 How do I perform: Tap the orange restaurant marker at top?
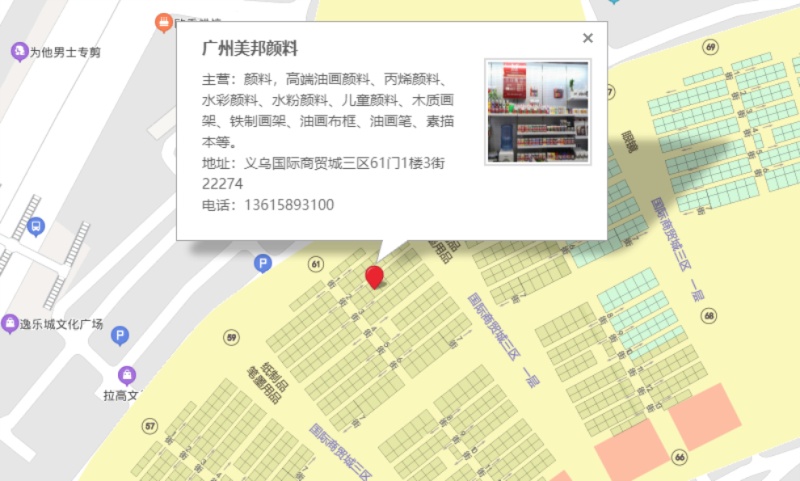pos(163,23)
